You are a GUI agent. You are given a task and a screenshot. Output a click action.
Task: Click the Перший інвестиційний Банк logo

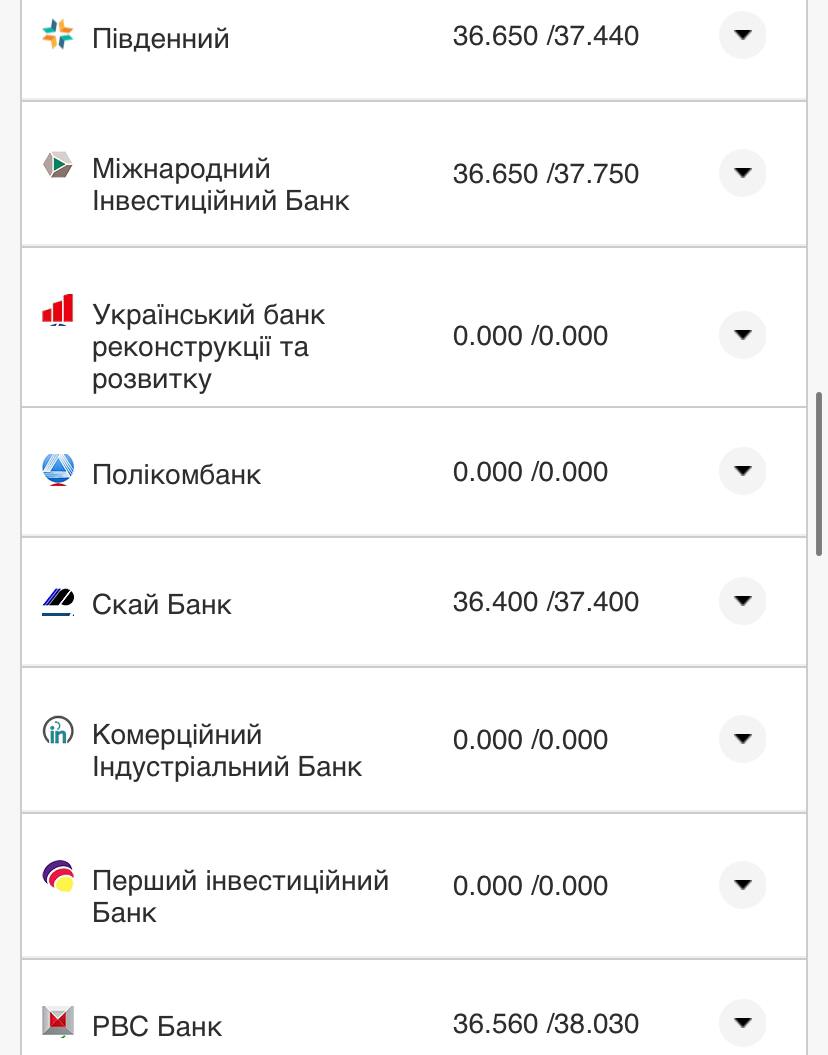pos(58,875)
